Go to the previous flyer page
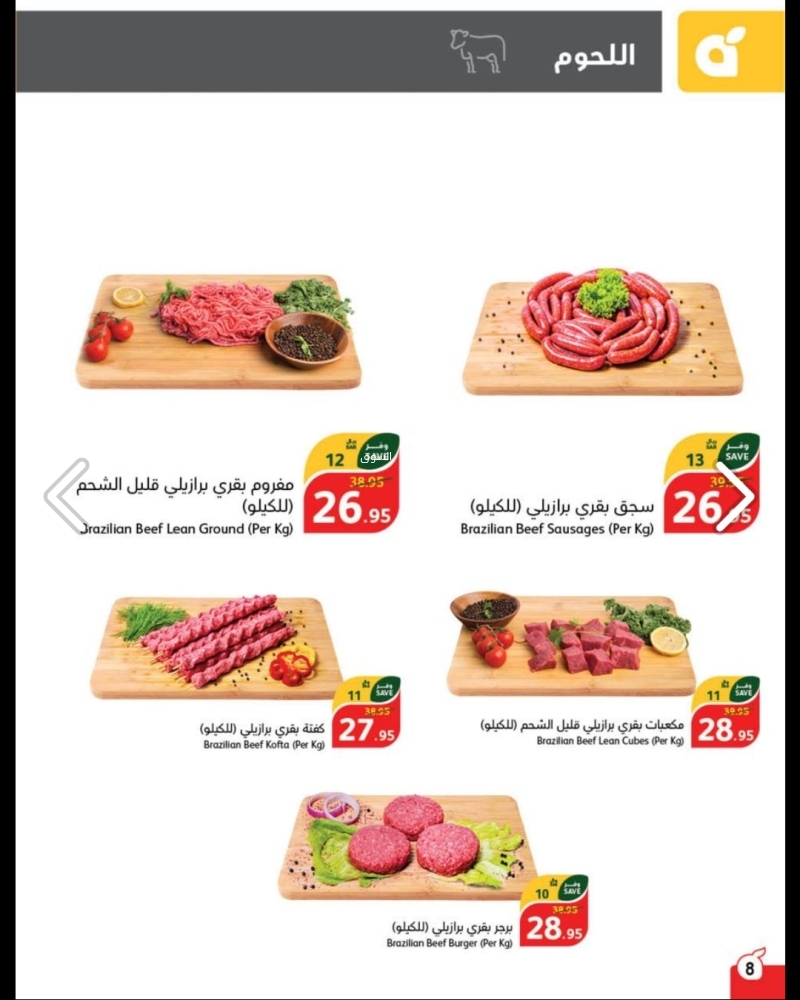800x1000 pixels. pyautogui.click(x=66, y=494)
